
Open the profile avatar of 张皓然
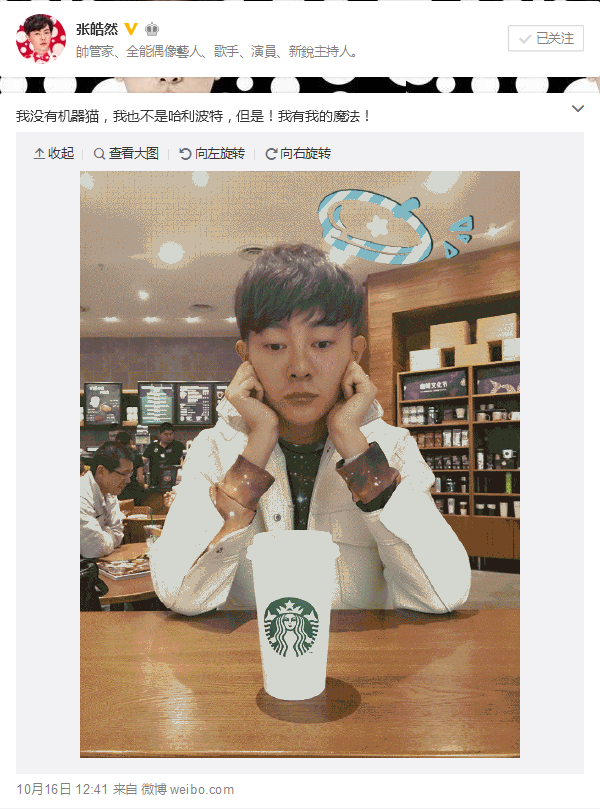41,39
